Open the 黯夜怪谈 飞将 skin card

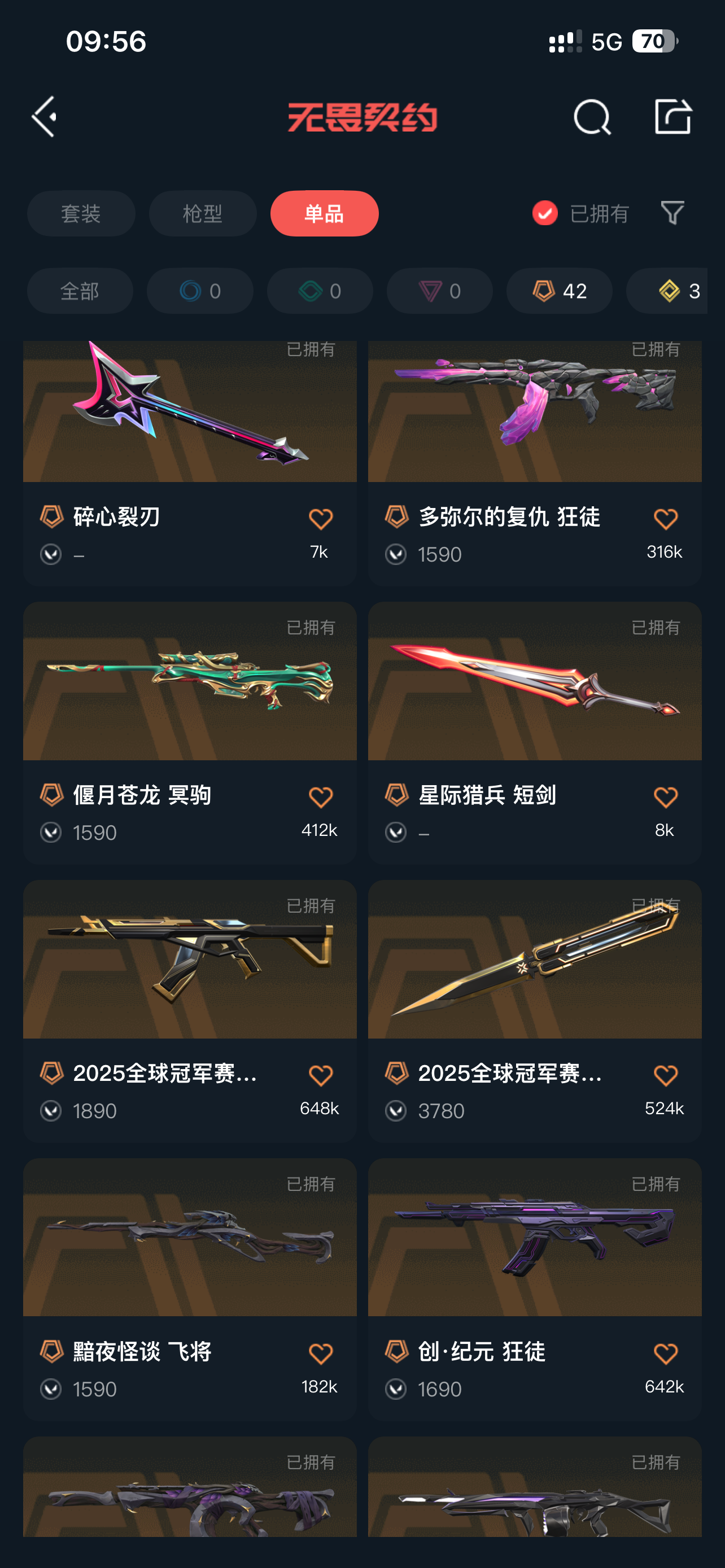tap(190, 1289)
